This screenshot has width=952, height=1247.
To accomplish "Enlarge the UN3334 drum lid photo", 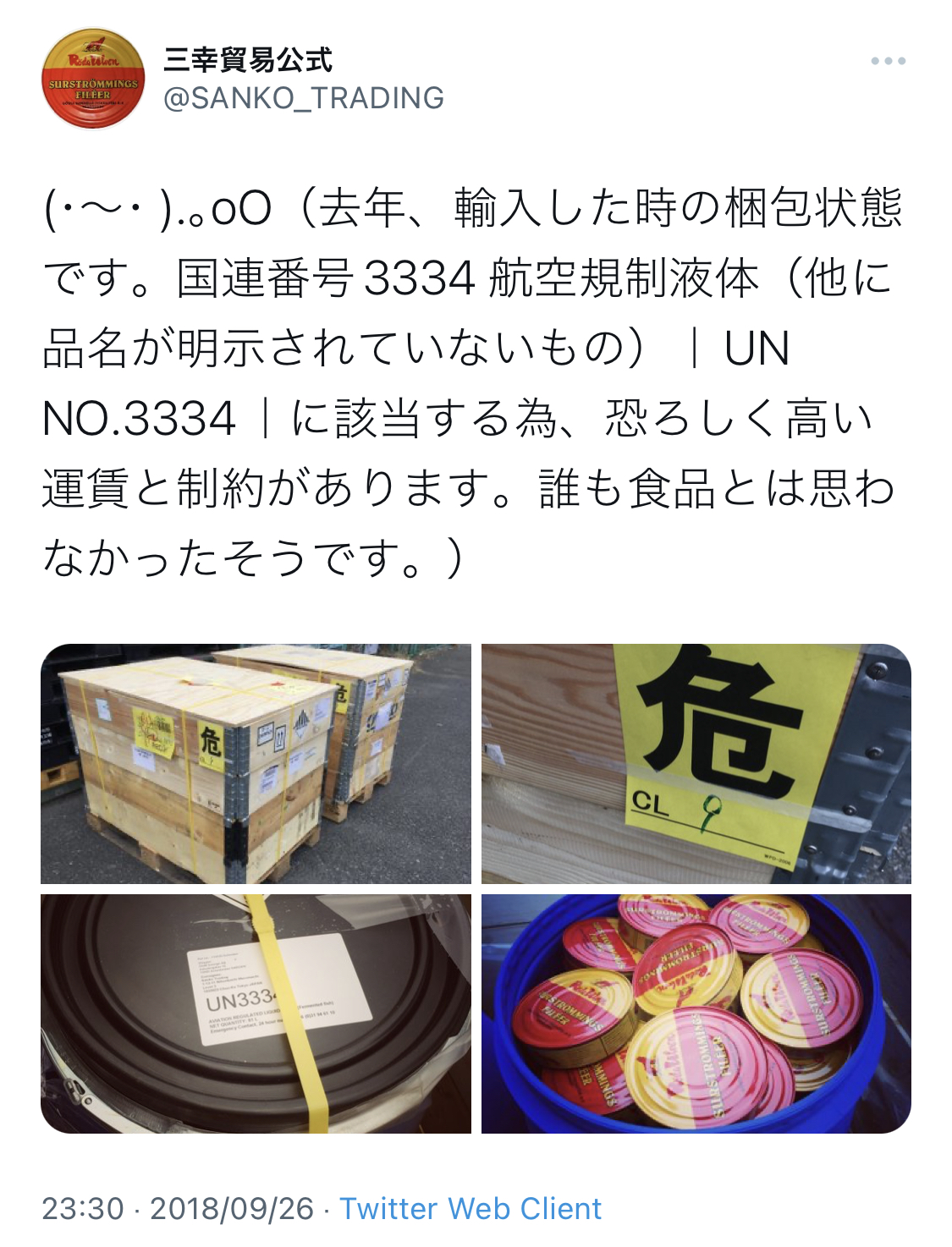I will [256, 1013].
